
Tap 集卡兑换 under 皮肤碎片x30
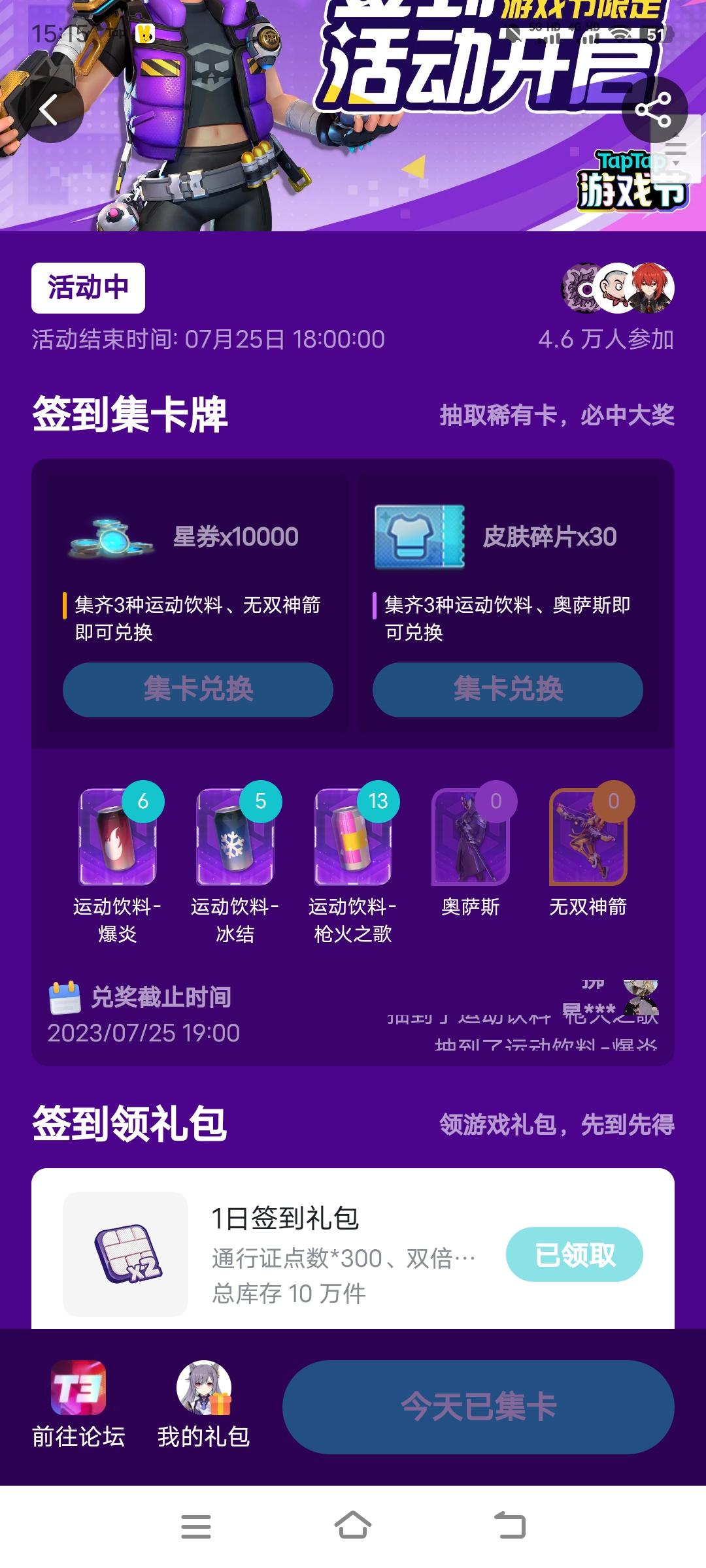coord(507,690)
